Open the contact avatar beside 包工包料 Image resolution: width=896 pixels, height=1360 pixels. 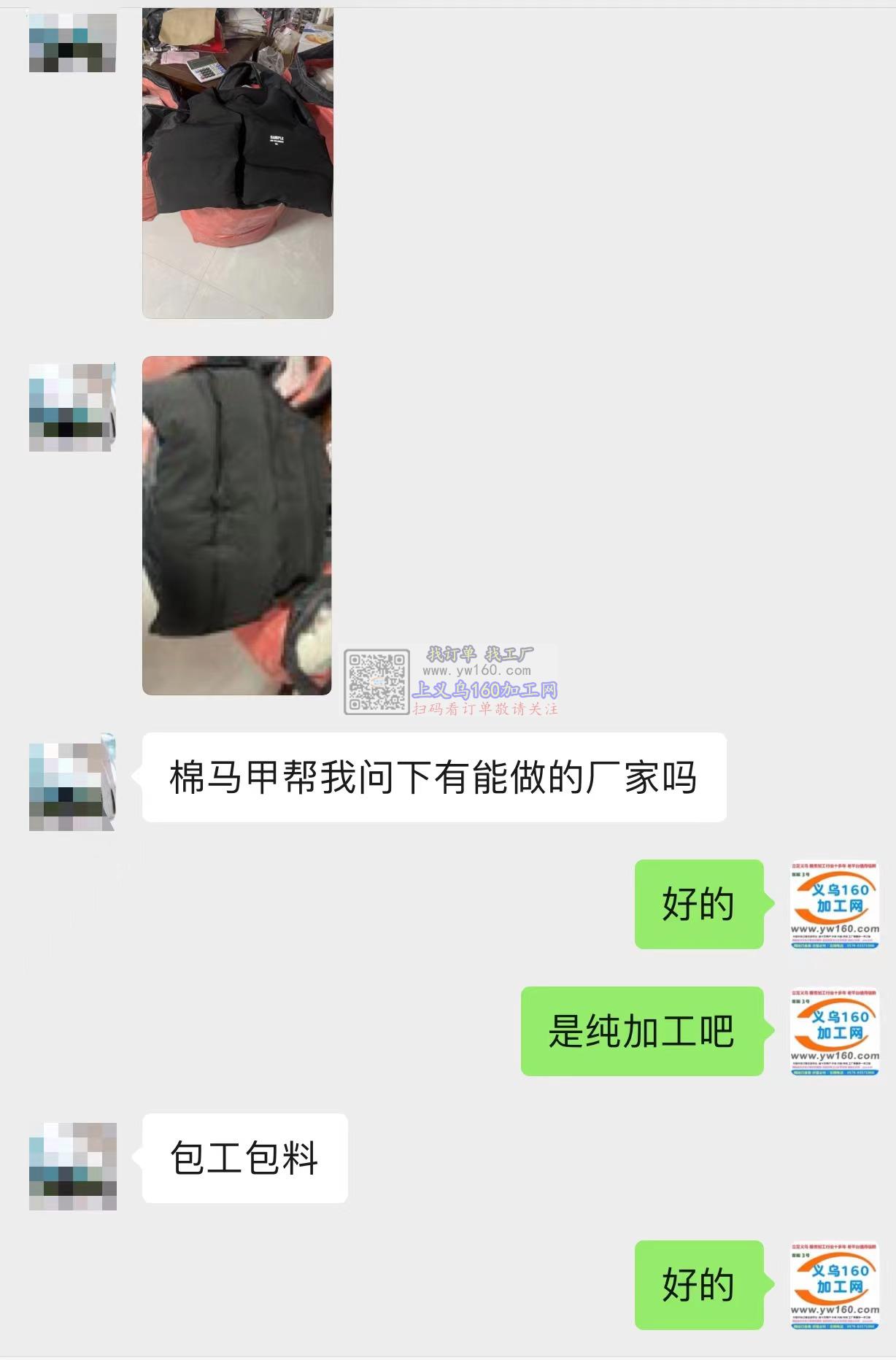(x=72, y=1165)
